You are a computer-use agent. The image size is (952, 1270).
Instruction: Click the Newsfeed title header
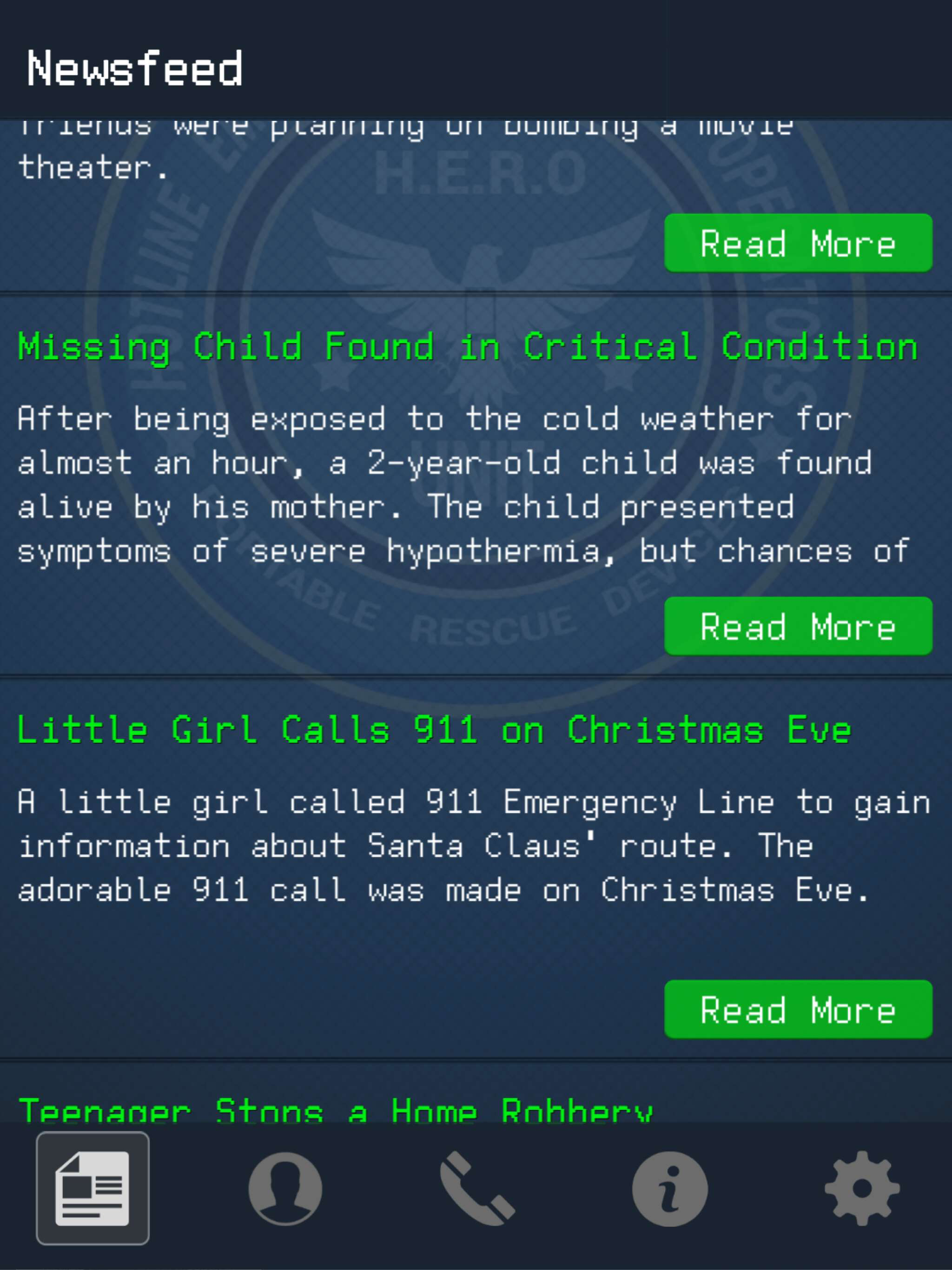pos(134,69)
